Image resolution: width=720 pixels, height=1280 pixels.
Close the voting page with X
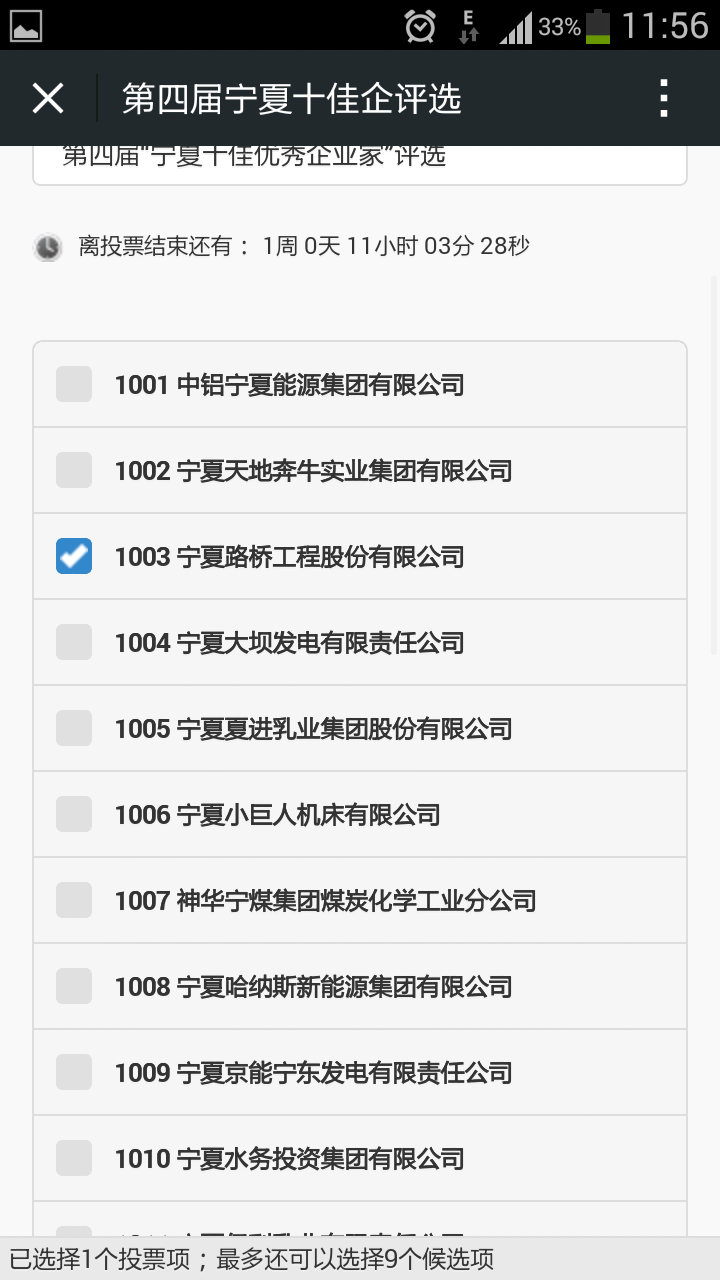tap(48, 98)
